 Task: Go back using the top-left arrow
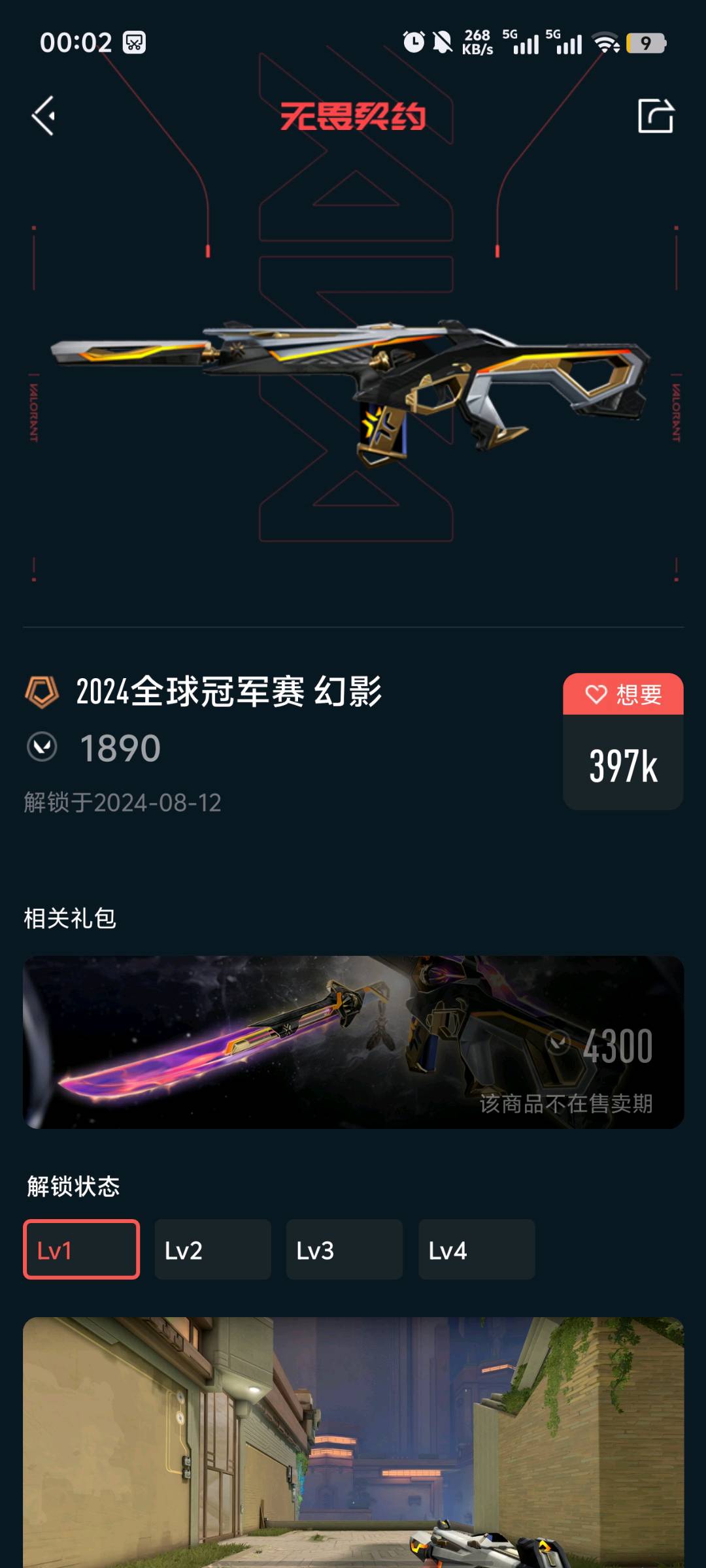(x=44, y=116)
